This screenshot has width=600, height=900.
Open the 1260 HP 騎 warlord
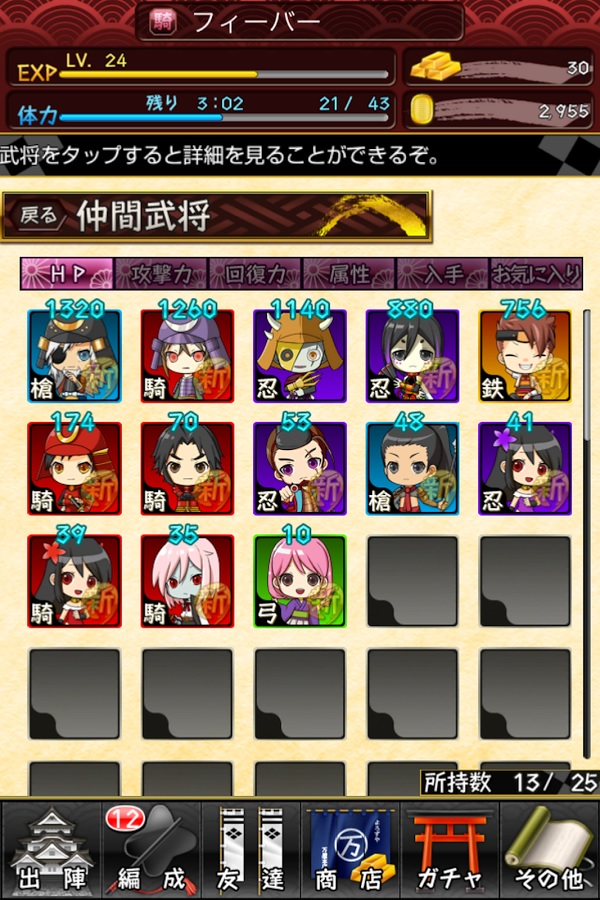click(x=187, y=357)
